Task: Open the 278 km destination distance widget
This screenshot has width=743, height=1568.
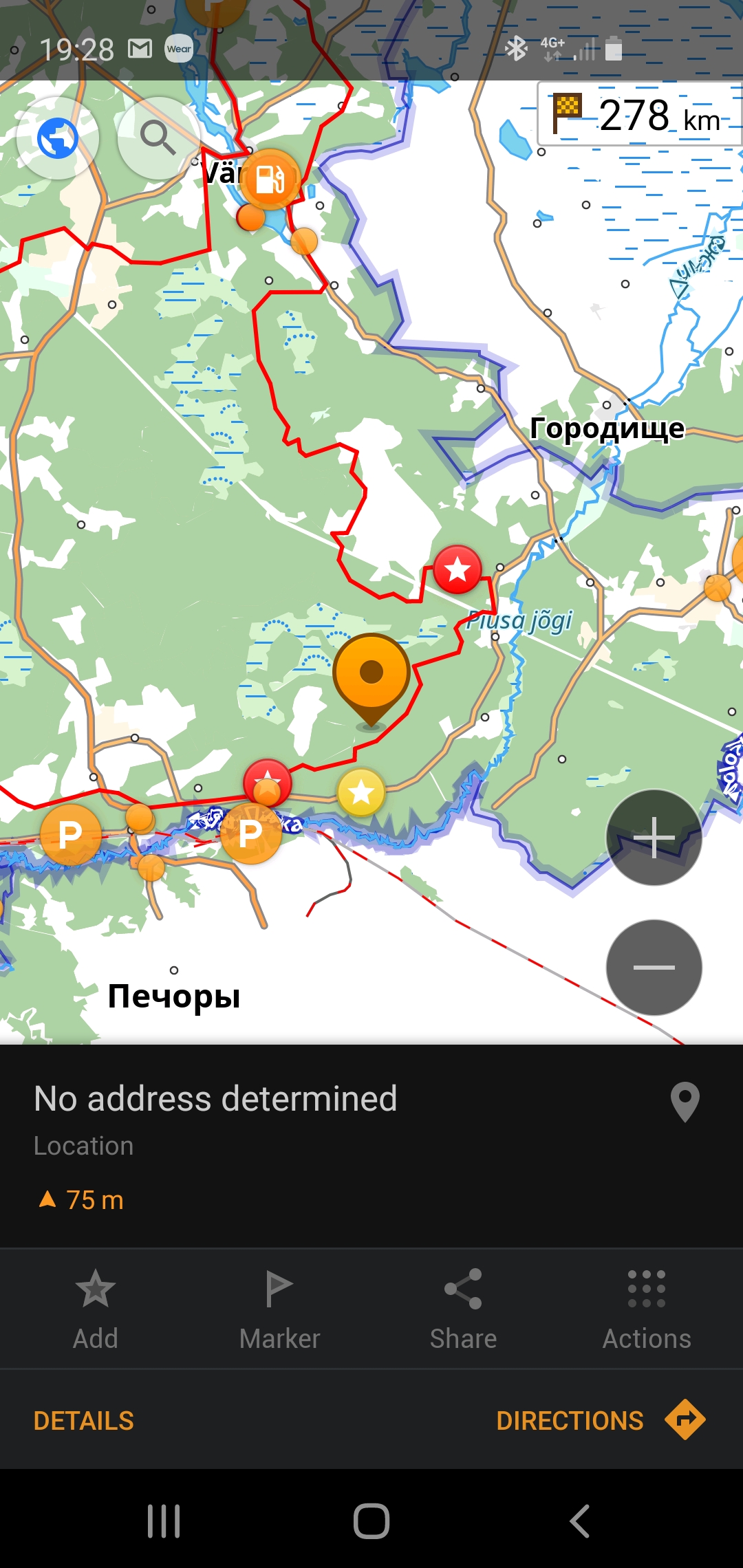Action: pyautogui.click(x=638, y=115)
